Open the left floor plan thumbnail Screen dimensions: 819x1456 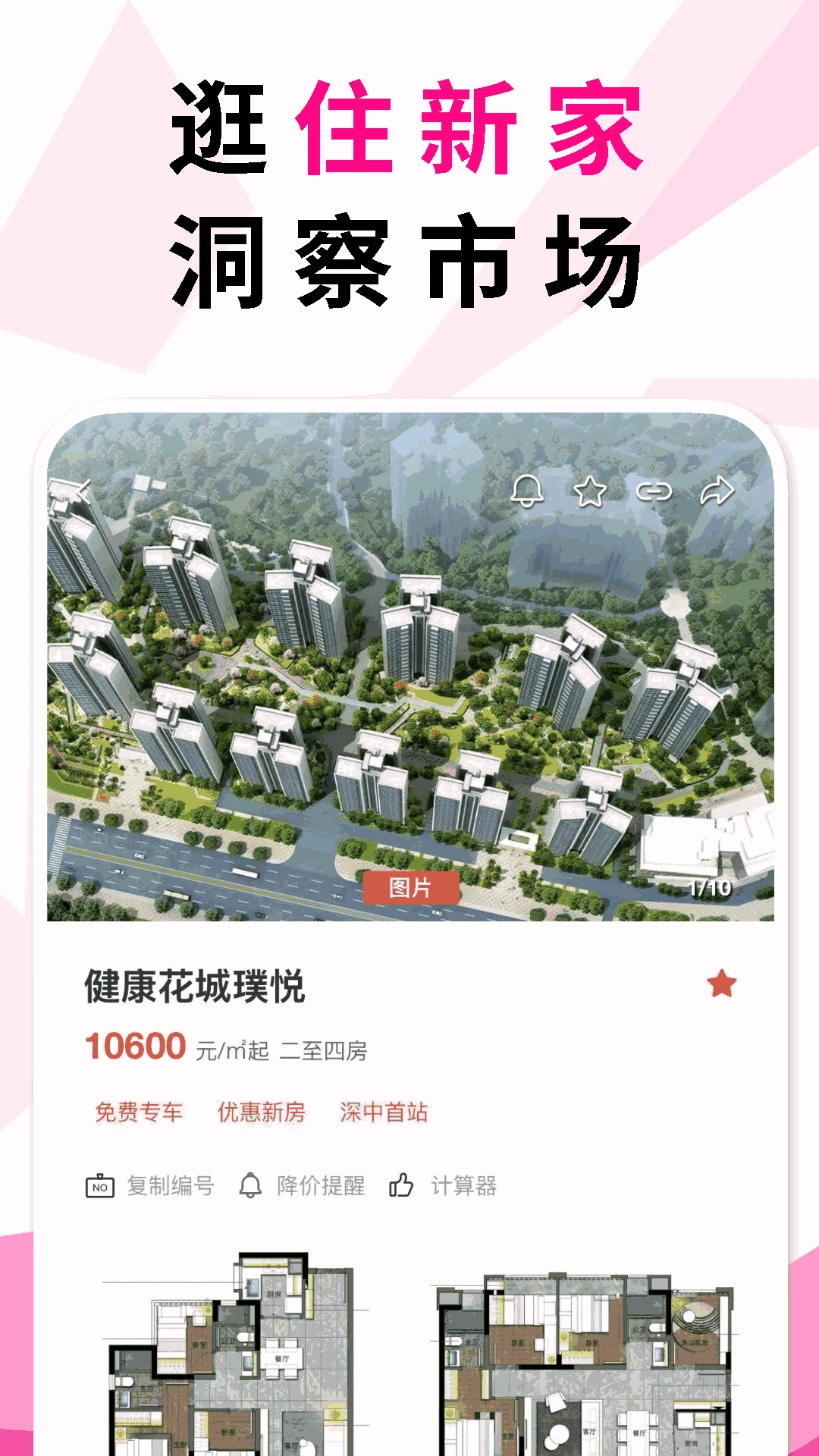227,1365
